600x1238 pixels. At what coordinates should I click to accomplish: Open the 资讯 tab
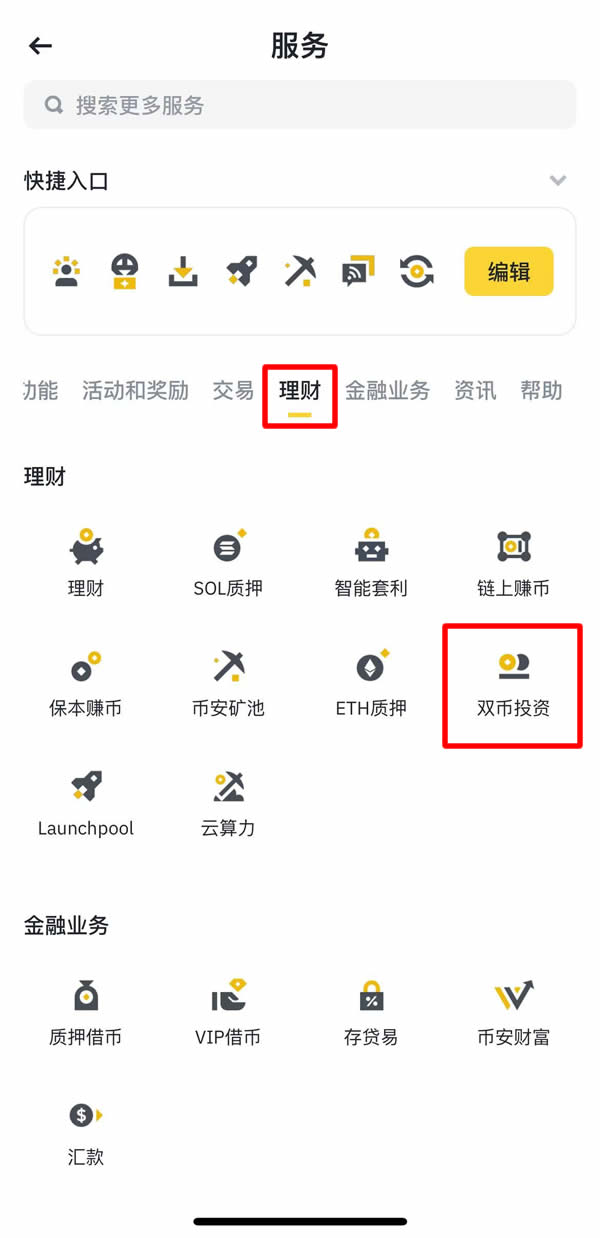(475, 391)
